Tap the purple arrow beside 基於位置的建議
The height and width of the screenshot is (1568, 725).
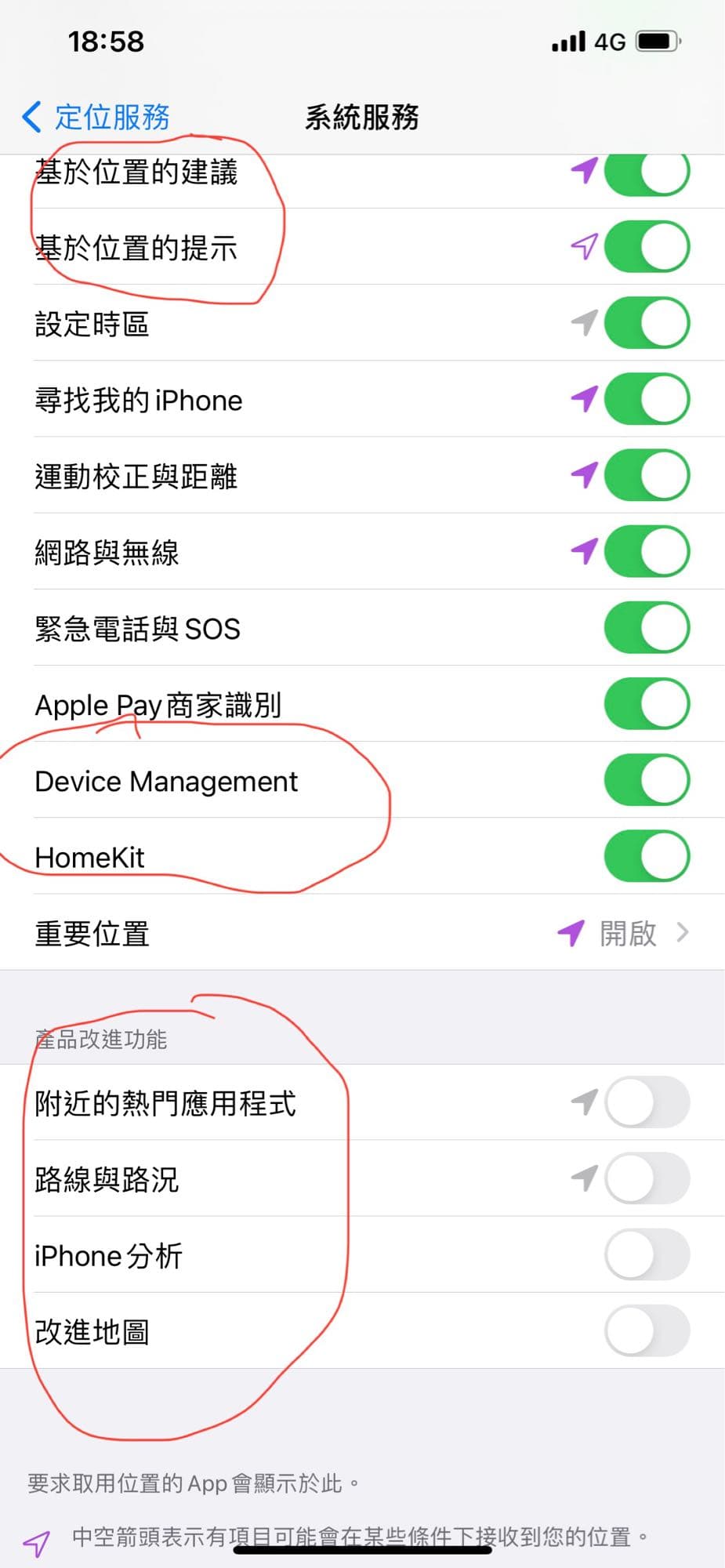(582, 171)
